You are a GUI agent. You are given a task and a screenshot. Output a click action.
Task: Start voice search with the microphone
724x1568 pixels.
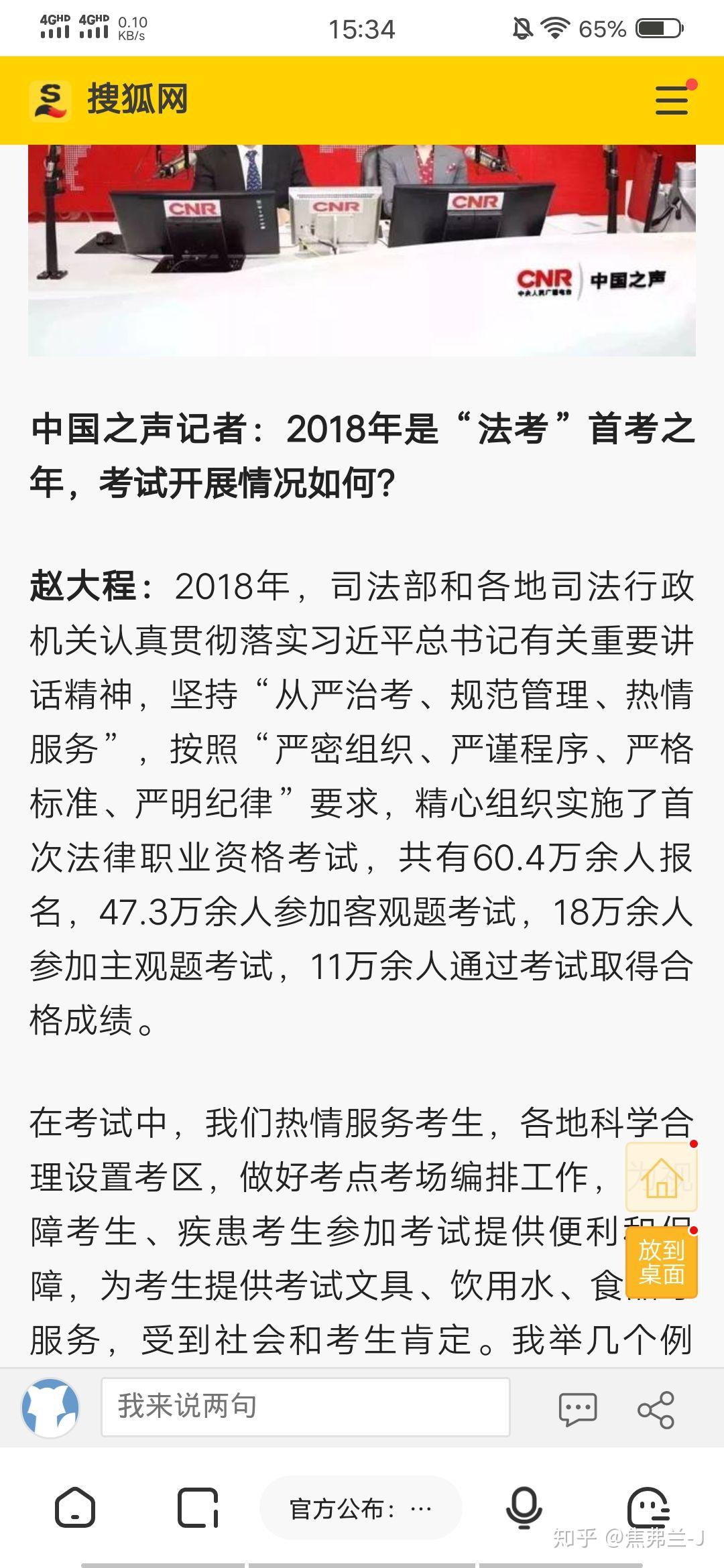[x=524, y=1508]
